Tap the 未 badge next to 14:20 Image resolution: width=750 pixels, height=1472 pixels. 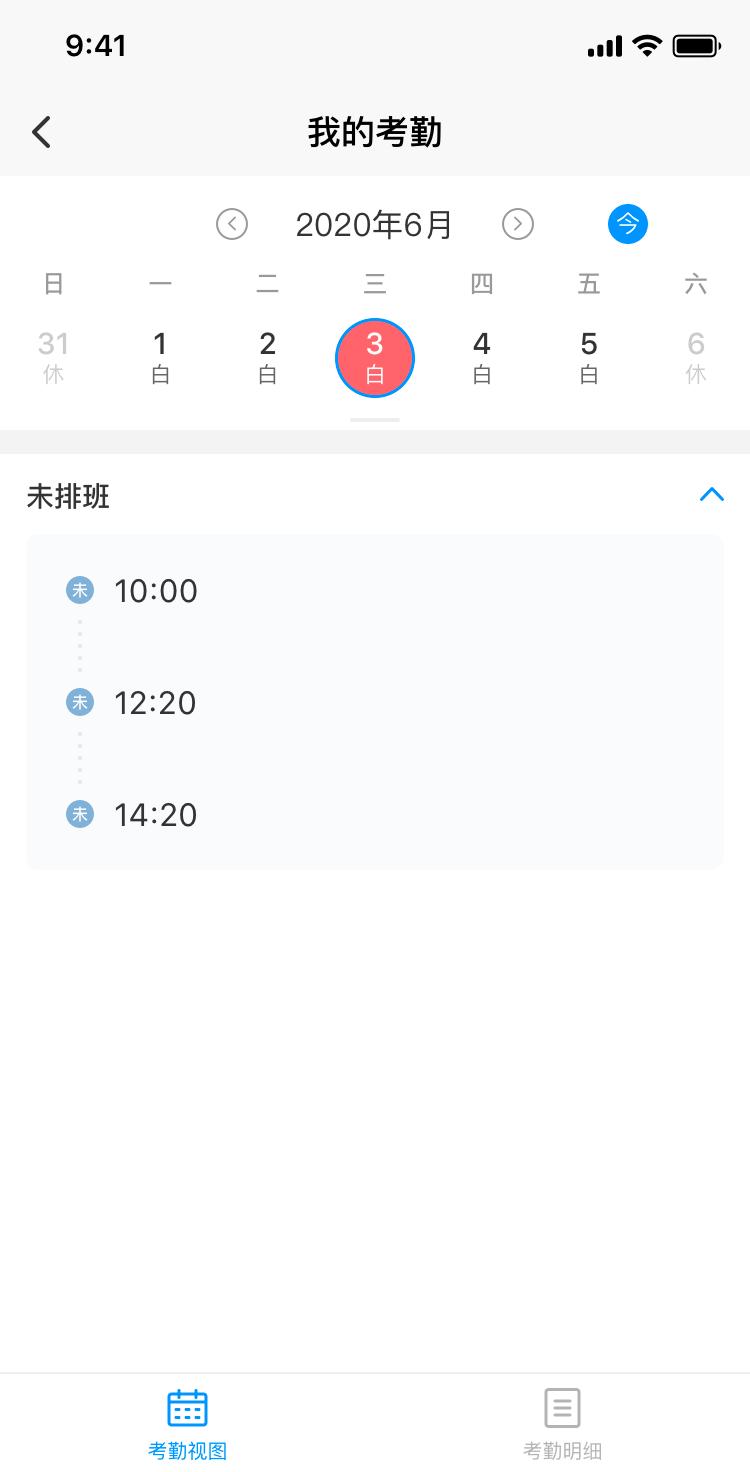click(x=79, y=814)
